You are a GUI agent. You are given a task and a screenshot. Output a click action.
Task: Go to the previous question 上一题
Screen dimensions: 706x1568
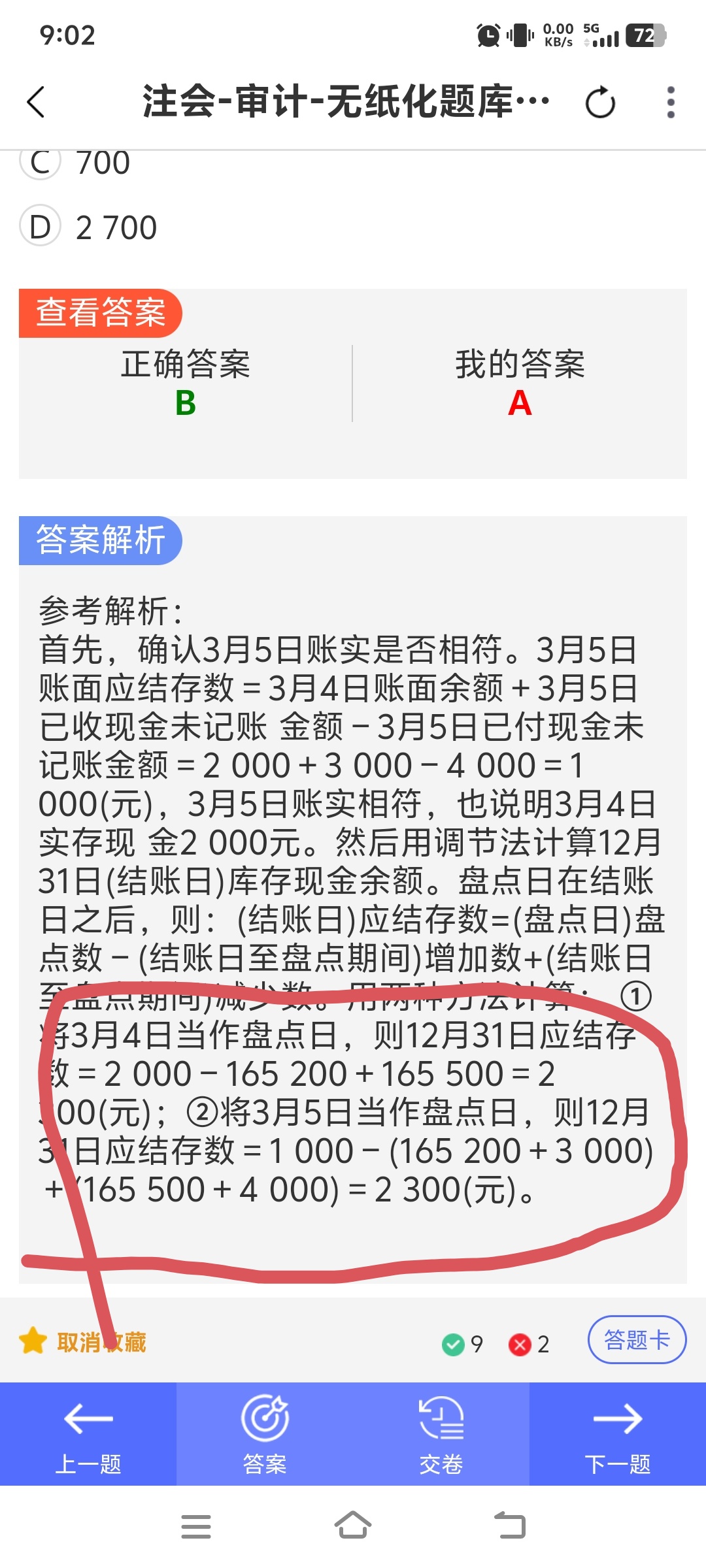coord(88,1433)
